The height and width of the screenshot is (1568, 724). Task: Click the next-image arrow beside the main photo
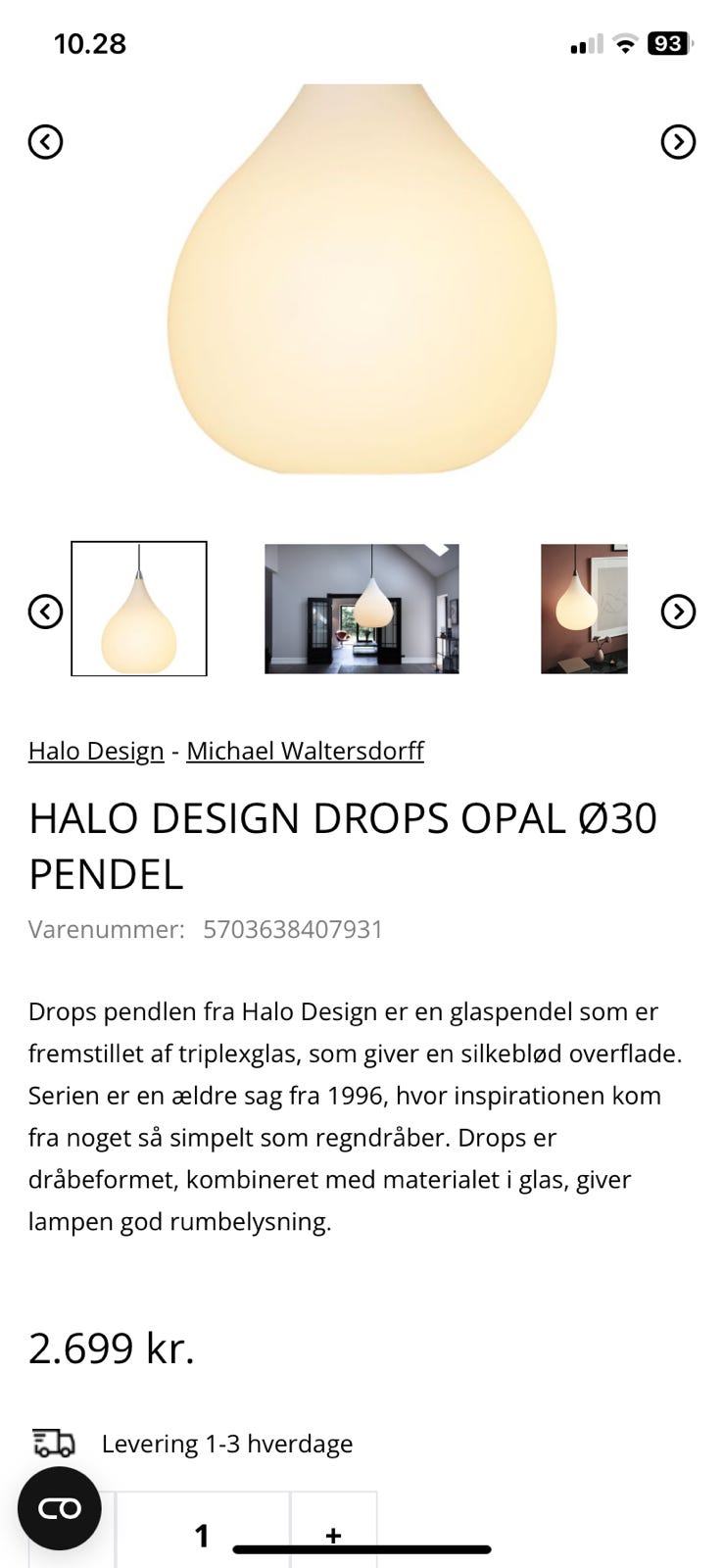[x=678, y=141]
